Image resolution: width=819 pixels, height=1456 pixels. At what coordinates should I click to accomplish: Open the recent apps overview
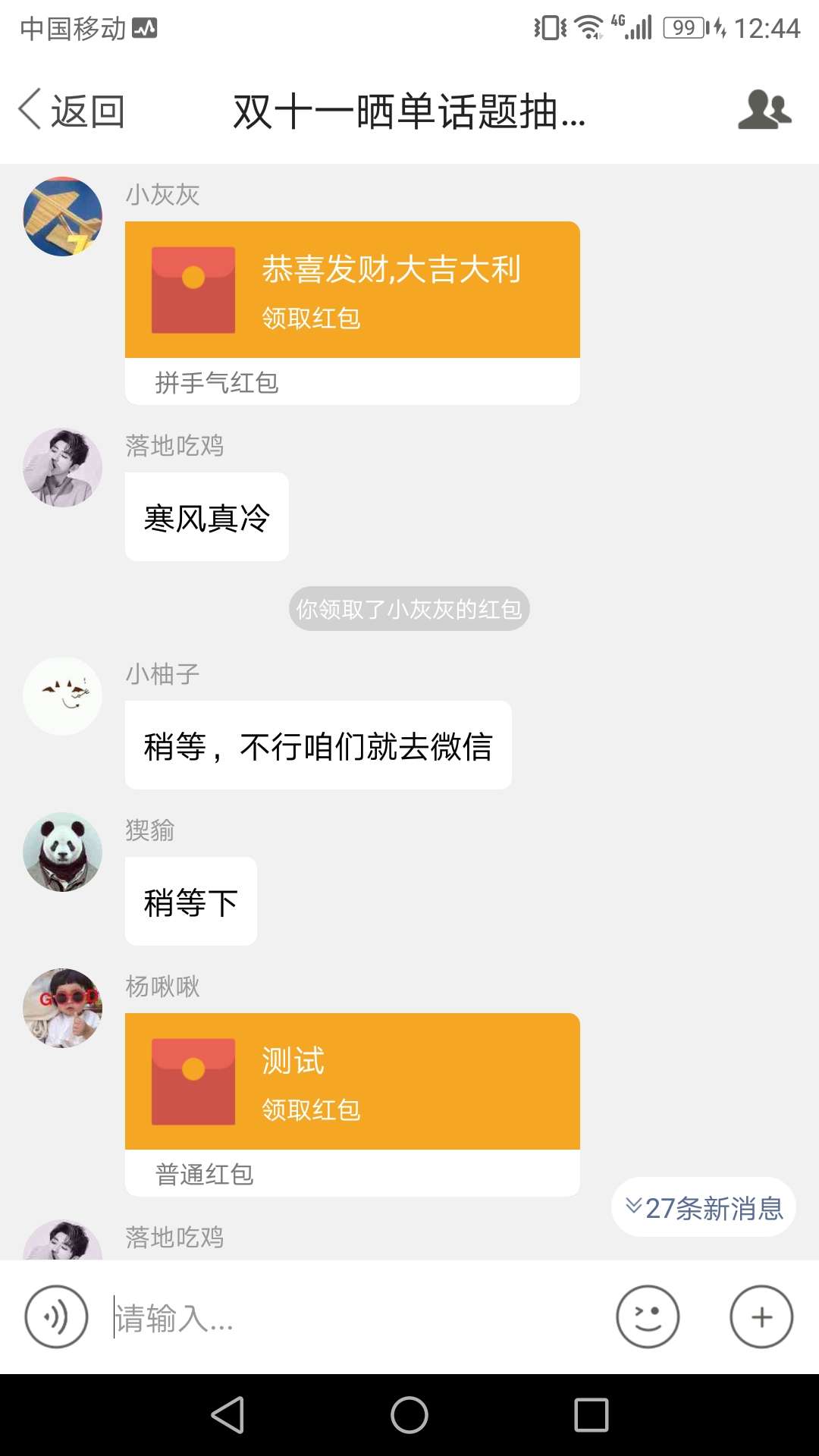pos(591,1415)
